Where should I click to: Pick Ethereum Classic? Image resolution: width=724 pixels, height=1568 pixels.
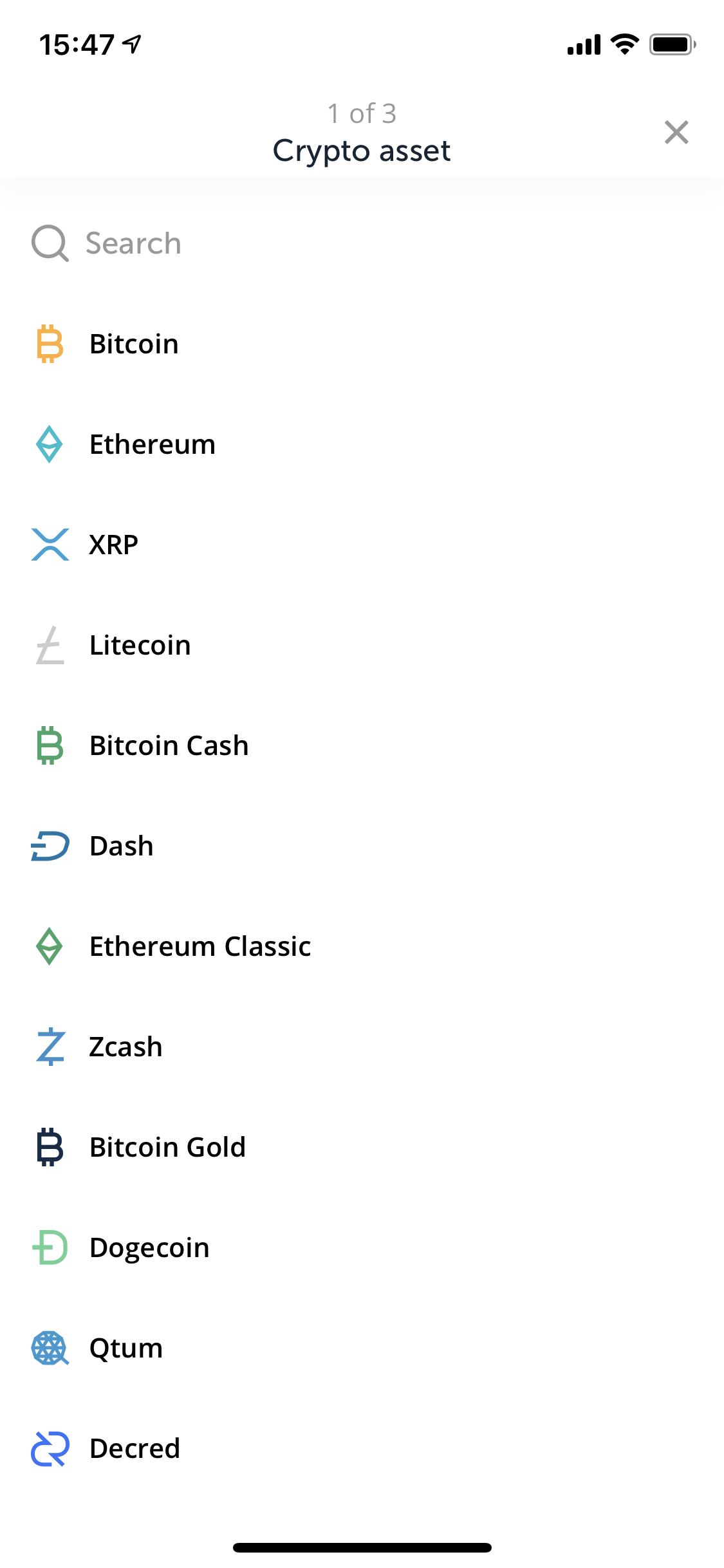(x=362, y=946)
